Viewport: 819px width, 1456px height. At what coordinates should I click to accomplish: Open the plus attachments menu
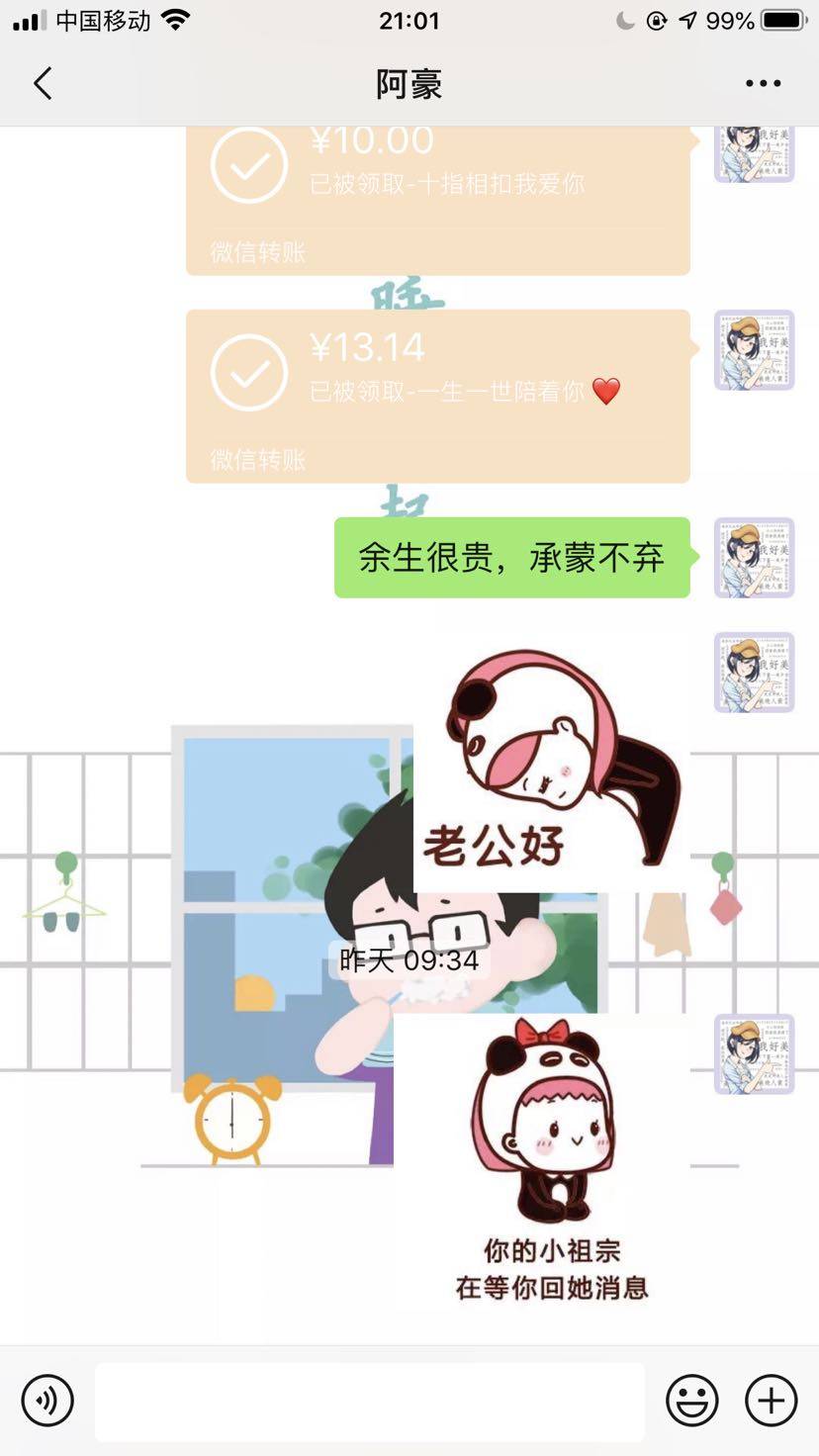coord(771,1401)
